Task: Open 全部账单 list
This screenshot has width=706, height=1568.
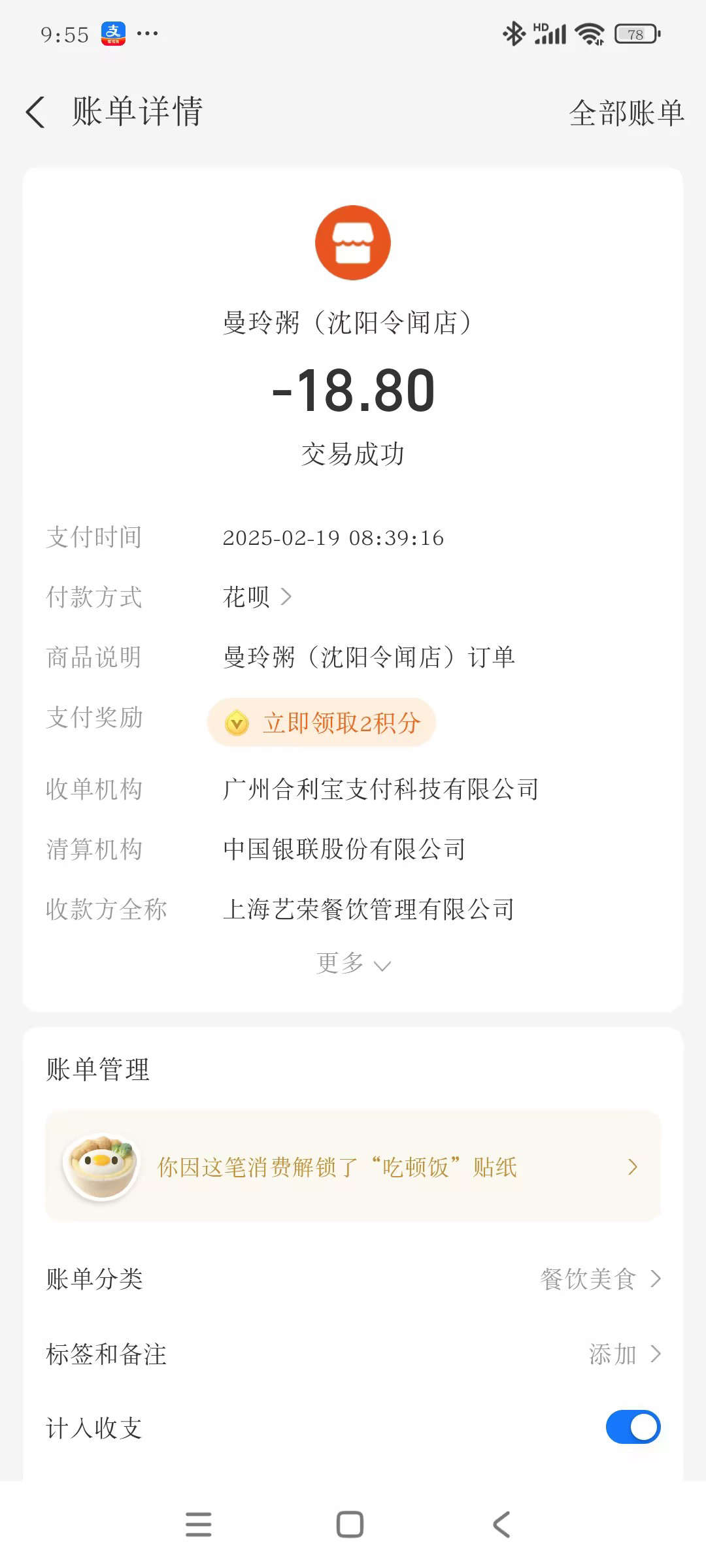Action: click(x=626, y=113)
